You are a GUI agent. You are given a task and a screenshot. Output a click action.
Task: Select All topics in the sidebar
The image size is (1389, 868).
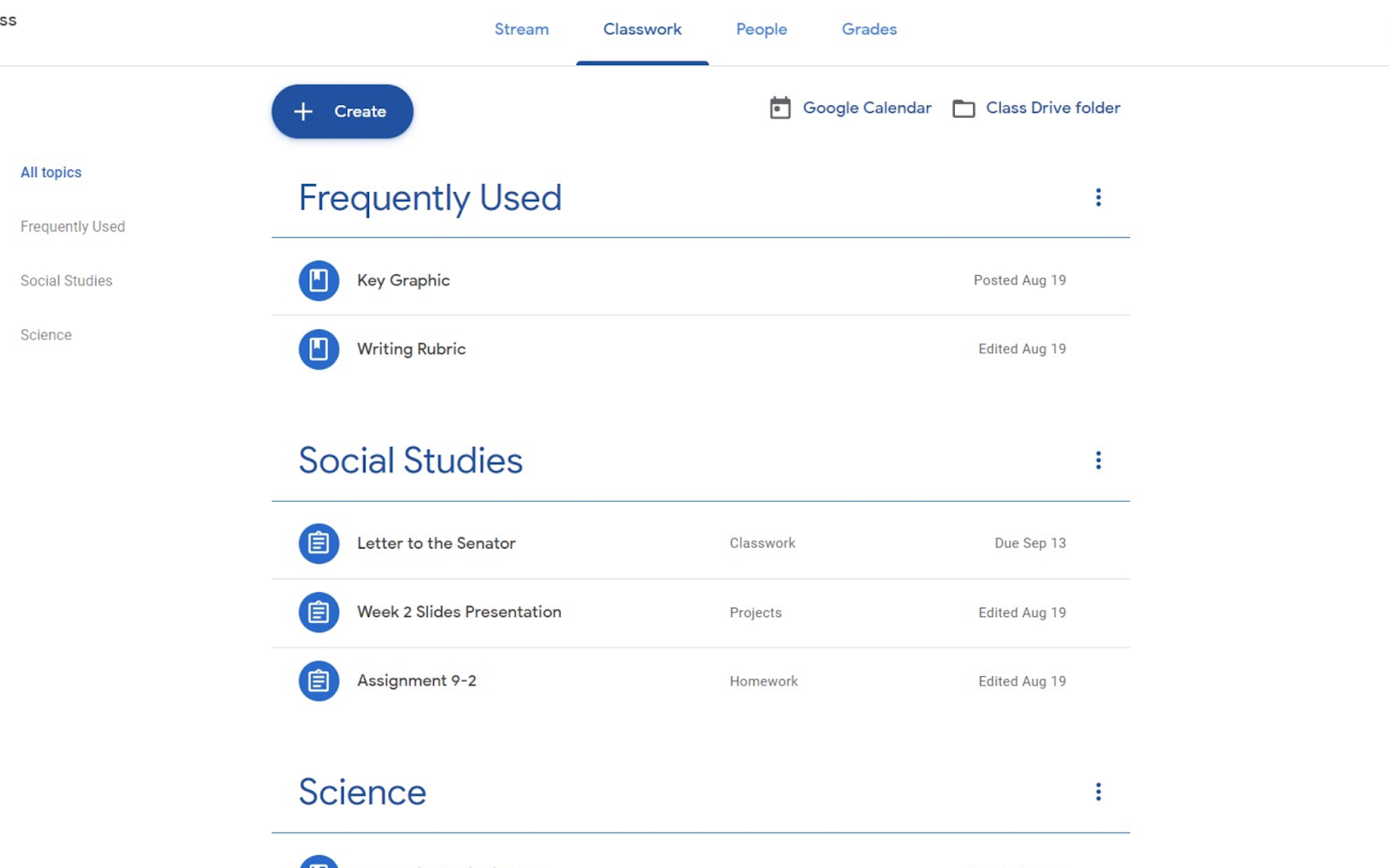(51, 173)
